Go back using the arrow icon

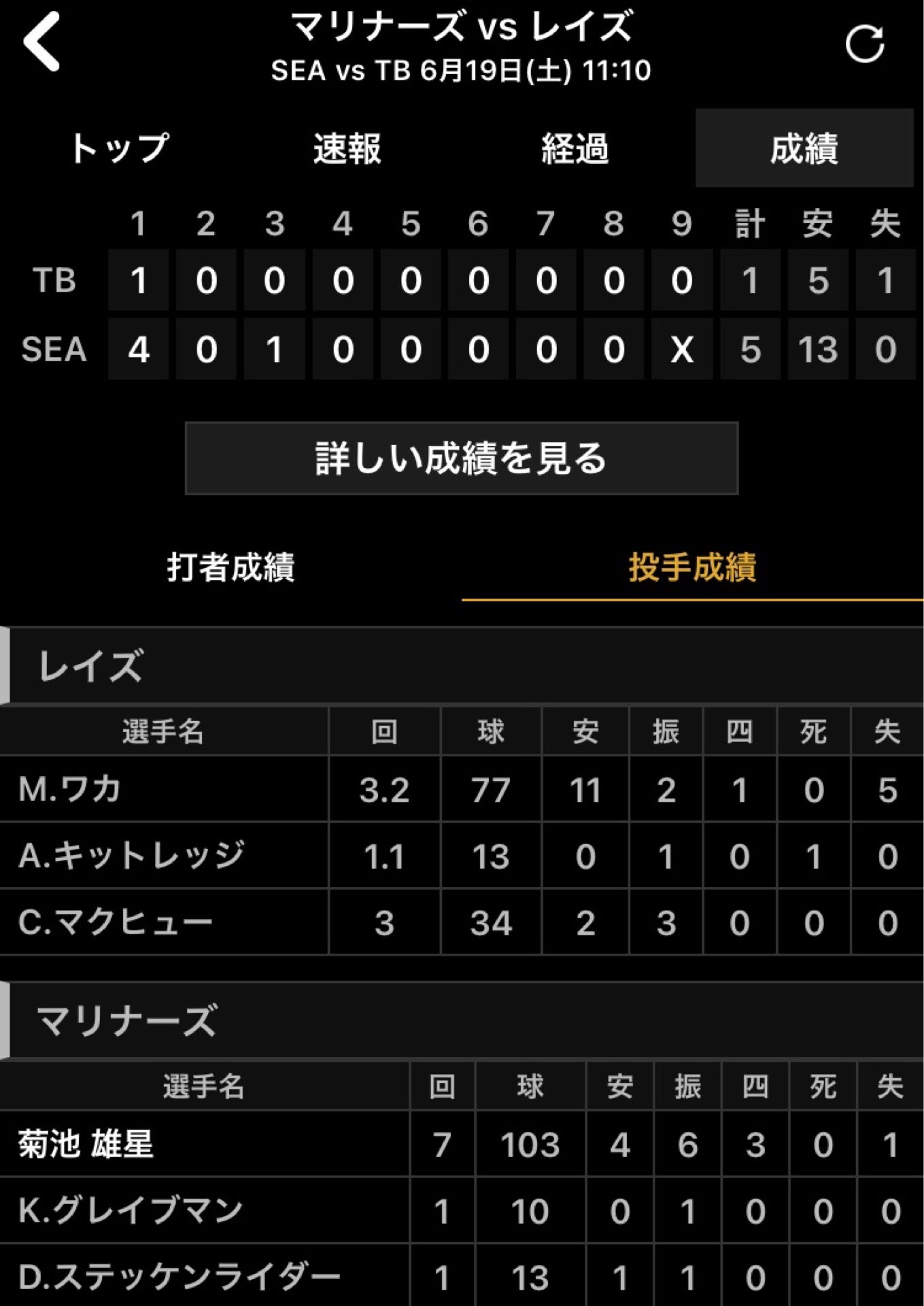tap(42, 42)
